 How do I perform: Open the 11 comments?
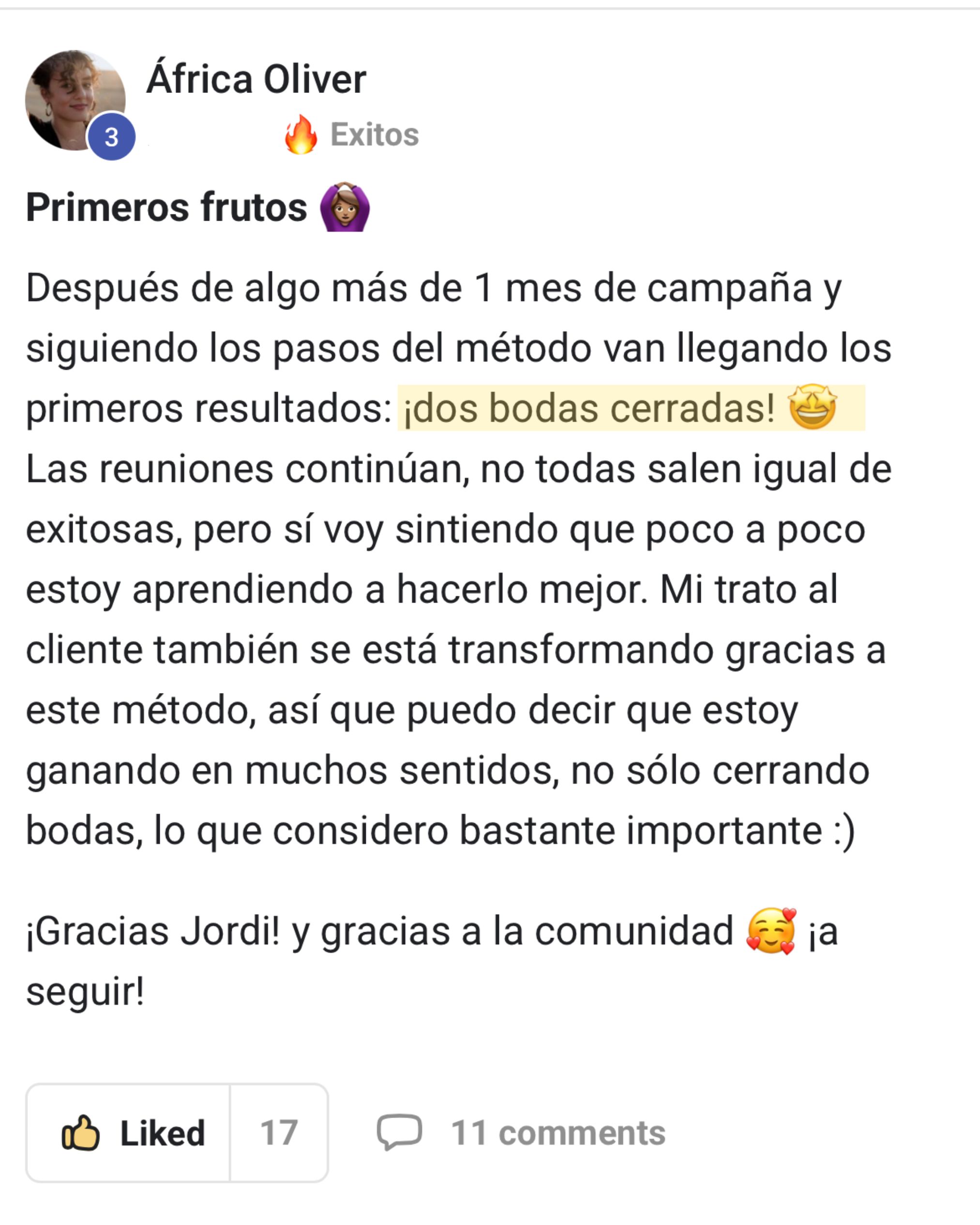(521, 1133)
